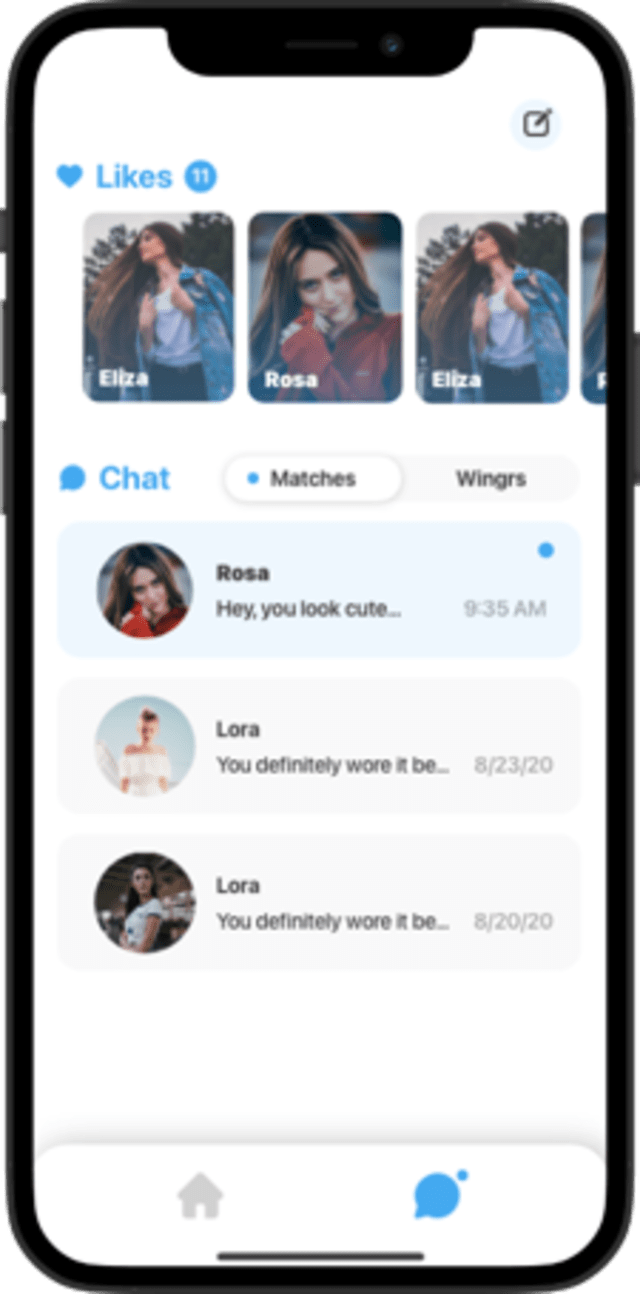Viewport: 640px width, 1294px height.
Task: Switch to the Wingrs tab
Action: point(490,479)
